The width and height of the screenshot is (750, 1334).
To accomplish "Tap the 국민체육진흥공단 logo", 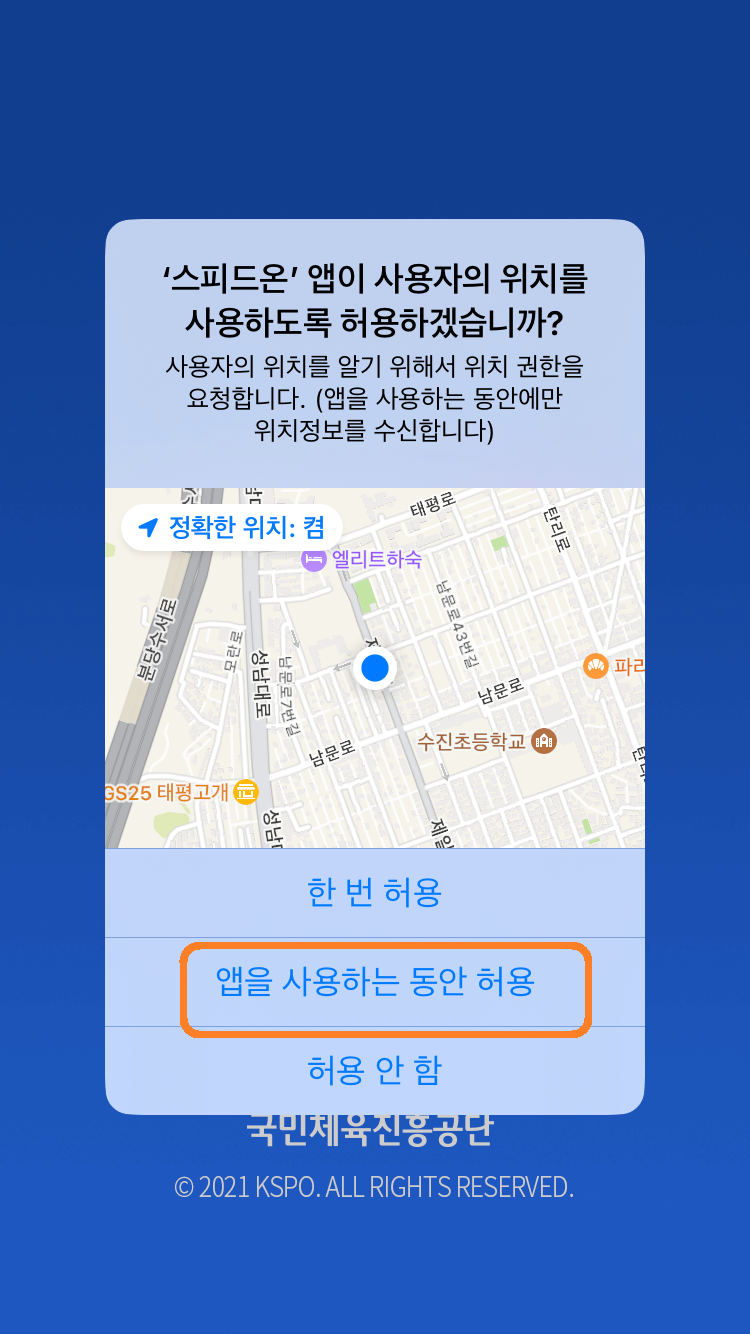I will (x=374, y=1131).
